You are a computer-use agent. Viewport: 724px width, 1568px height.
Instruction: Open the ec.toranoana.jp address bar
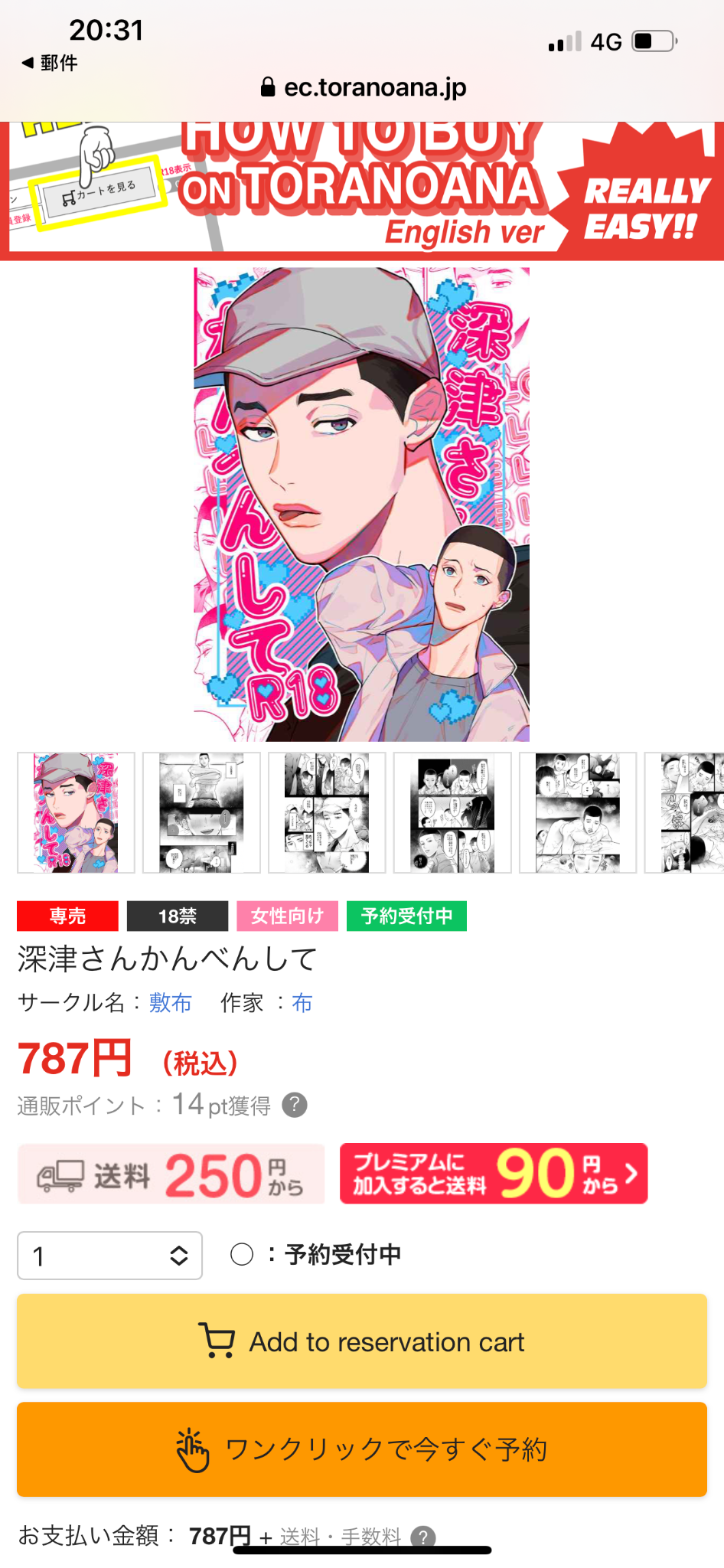coord(364,87)
